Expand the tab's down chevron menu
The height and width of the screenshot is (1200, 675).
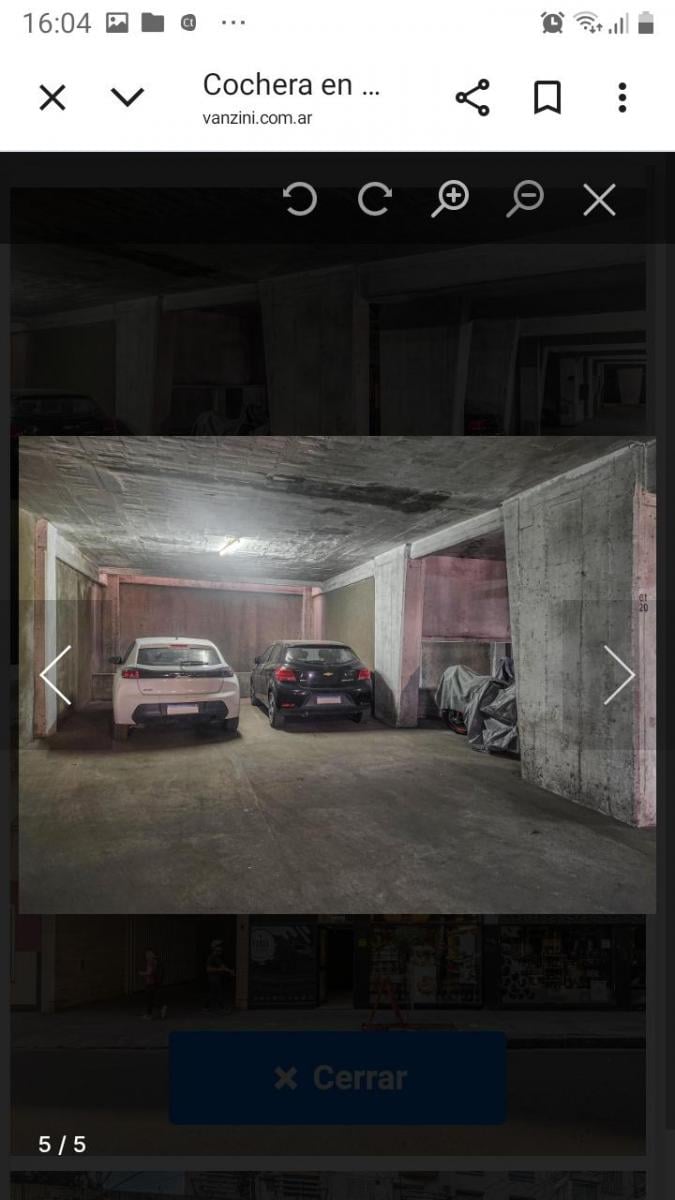(127, 97)
